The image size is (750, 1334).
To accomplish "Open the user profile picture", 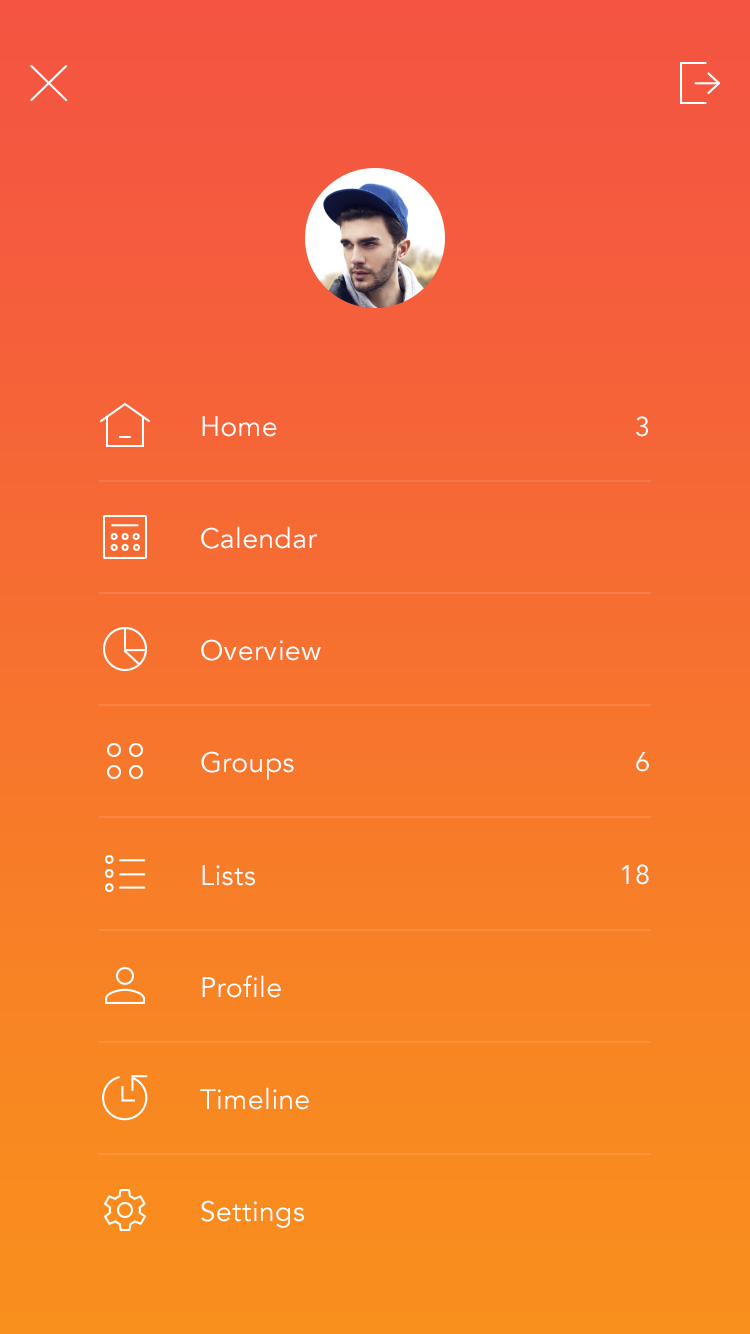I will pyautogui.click(x=375, y=238).
